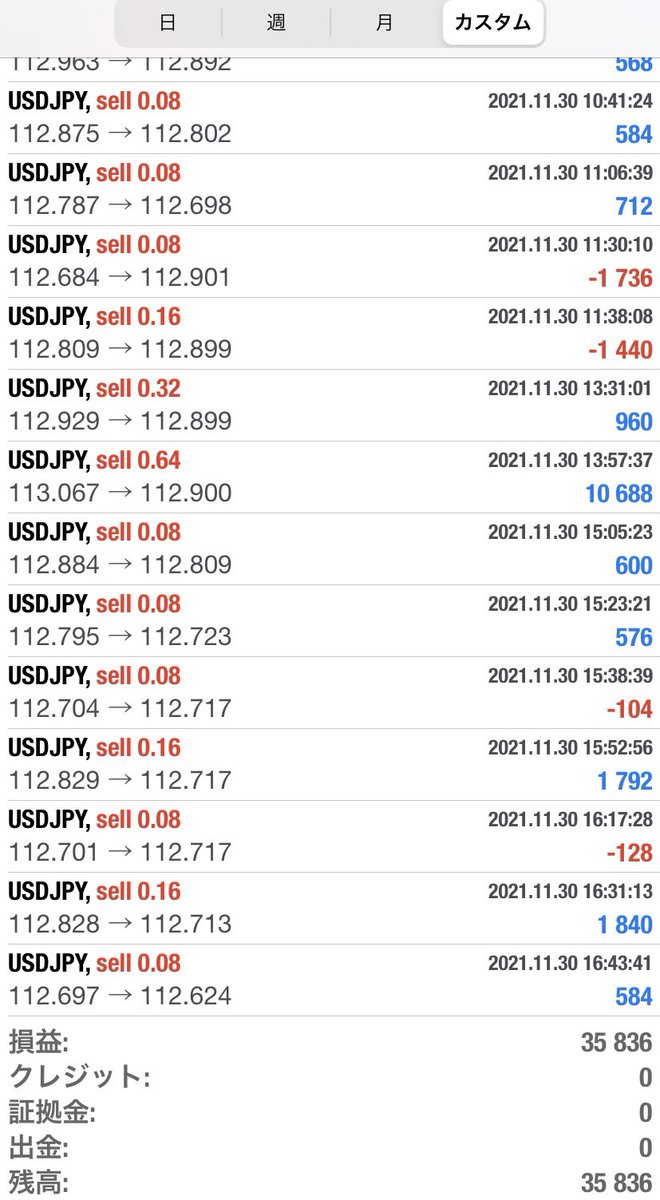
Task: Expand the trade closed at 10:41:24
Action: click(x=330, y=118)
